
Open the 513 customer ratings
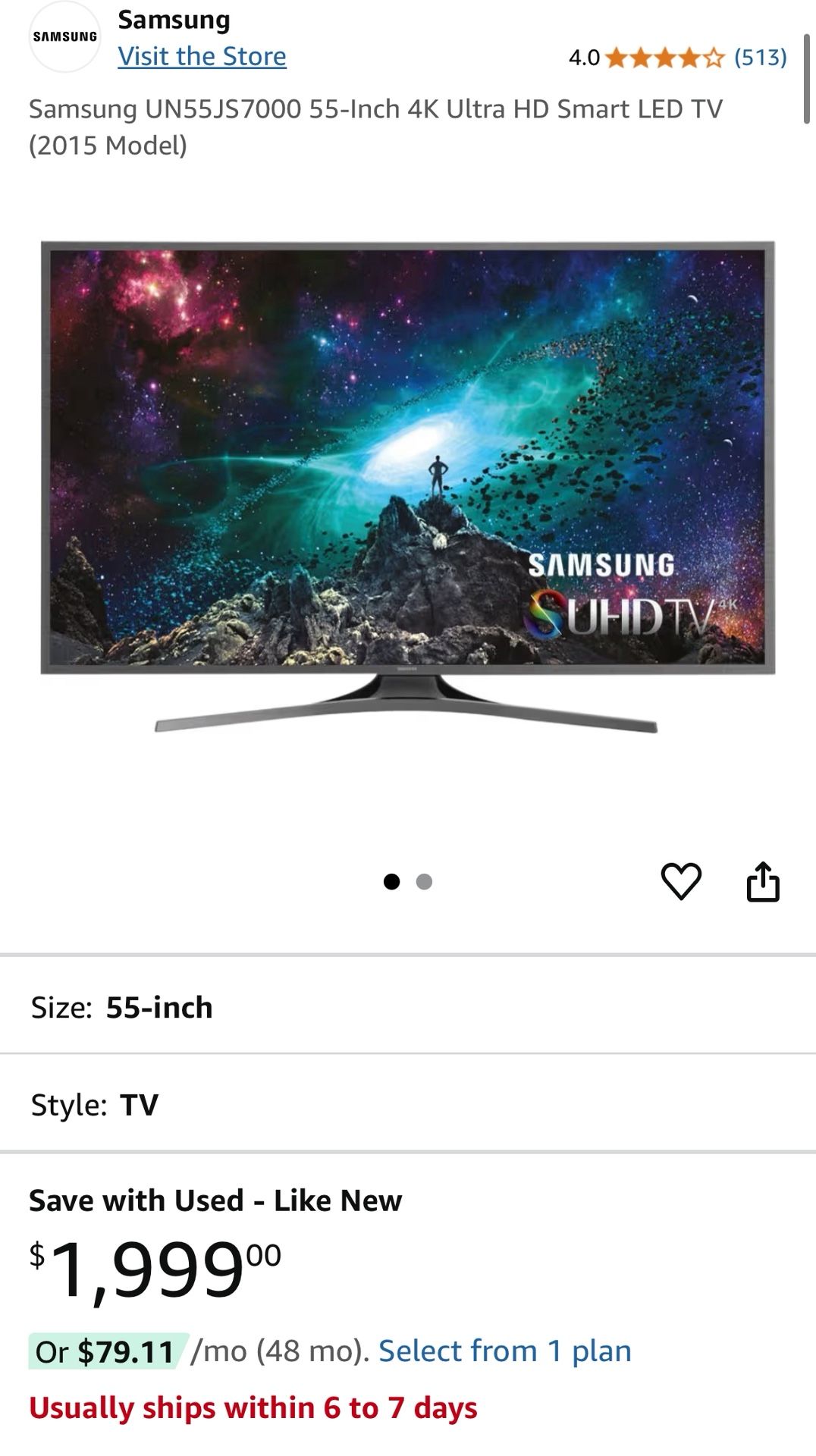[760, 57]
